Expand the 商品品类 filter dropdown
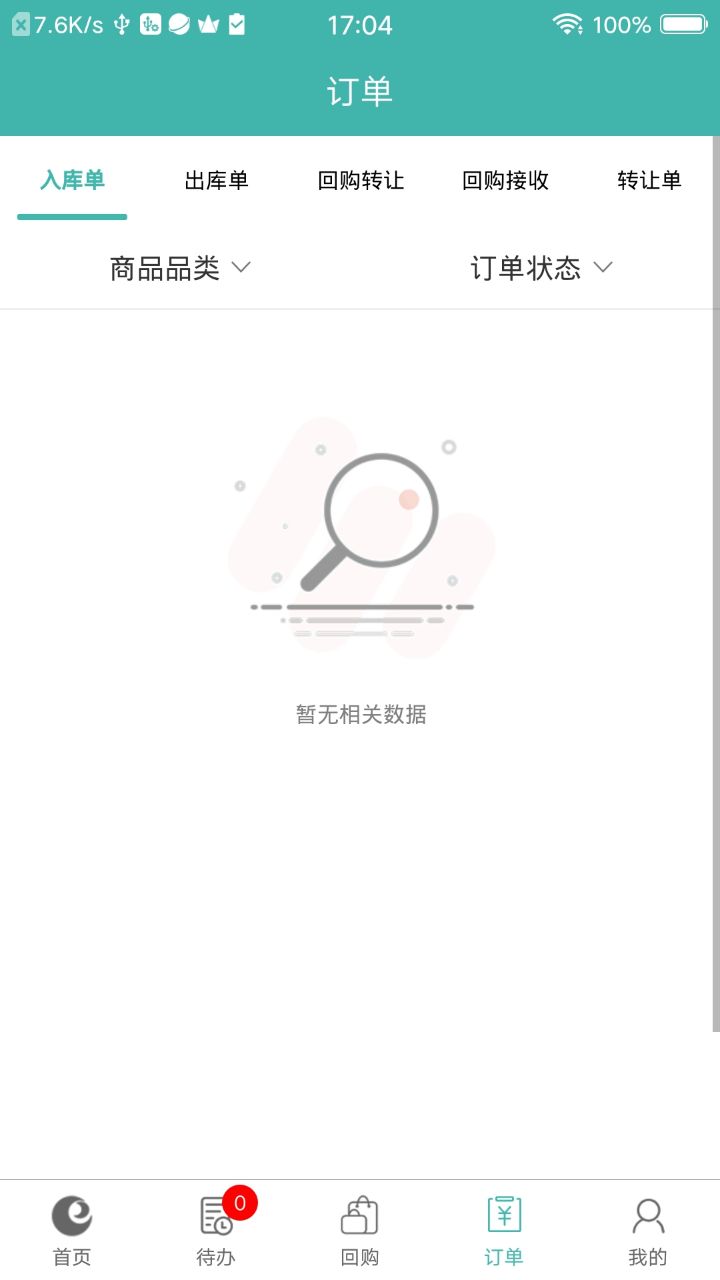 [x=180, y=268]
